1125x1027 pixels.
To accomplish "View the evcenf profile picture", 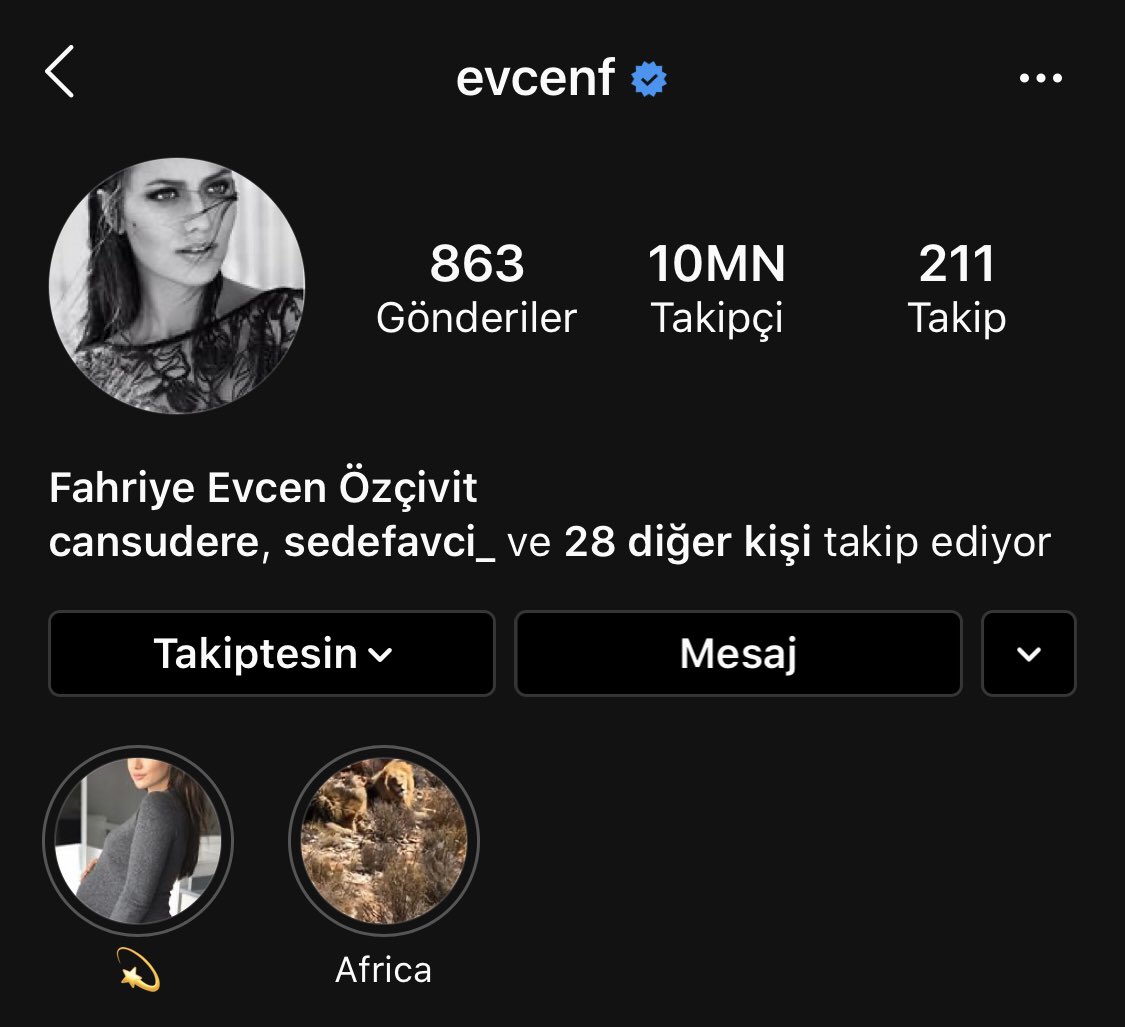I will click(177, 286).
